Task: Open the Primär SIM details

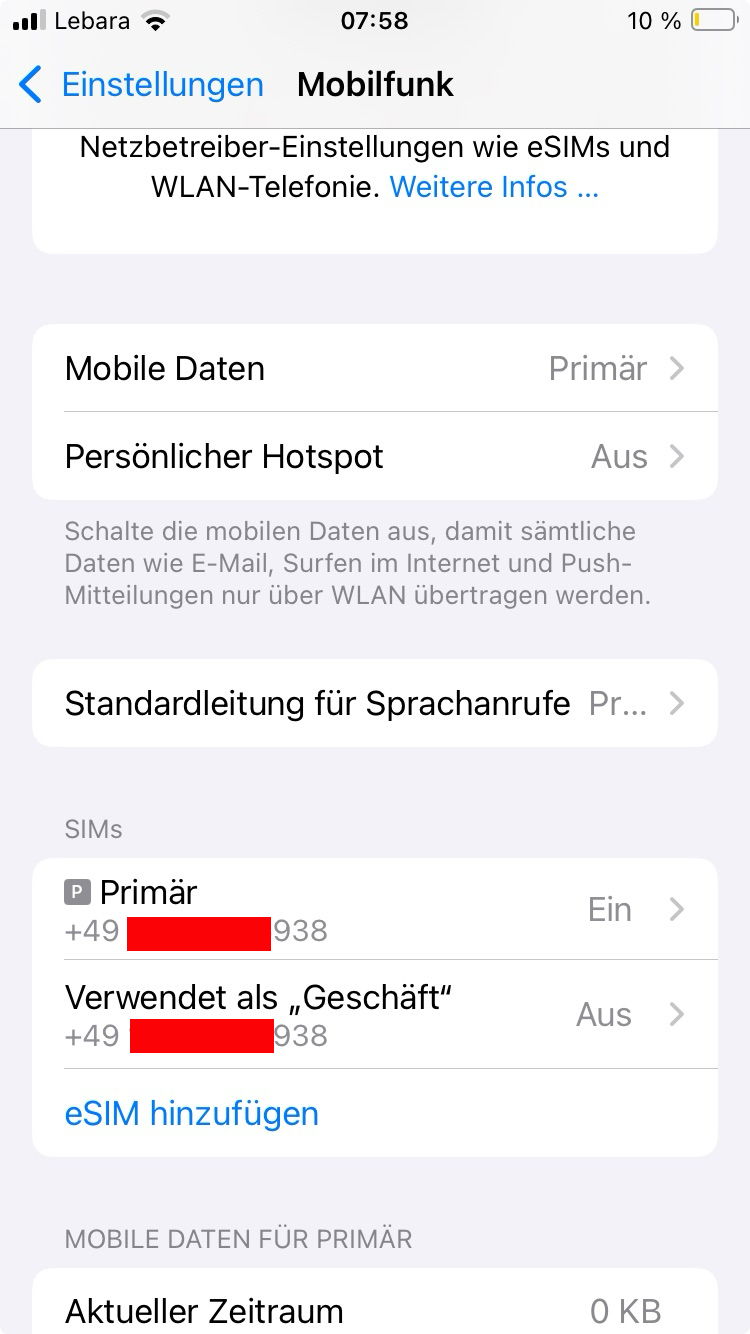Action: coord(375,909)
